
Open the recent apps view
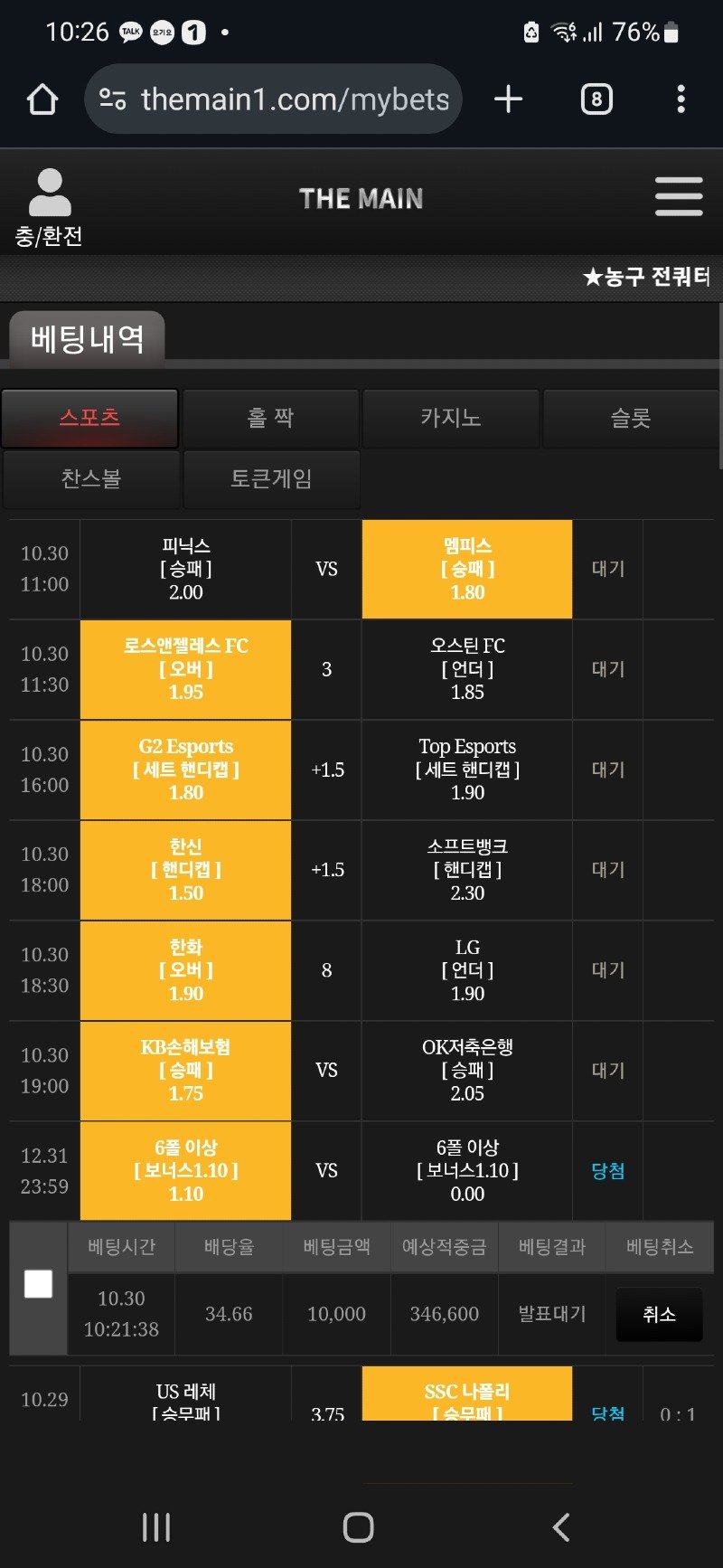(x=156, y=1527)
